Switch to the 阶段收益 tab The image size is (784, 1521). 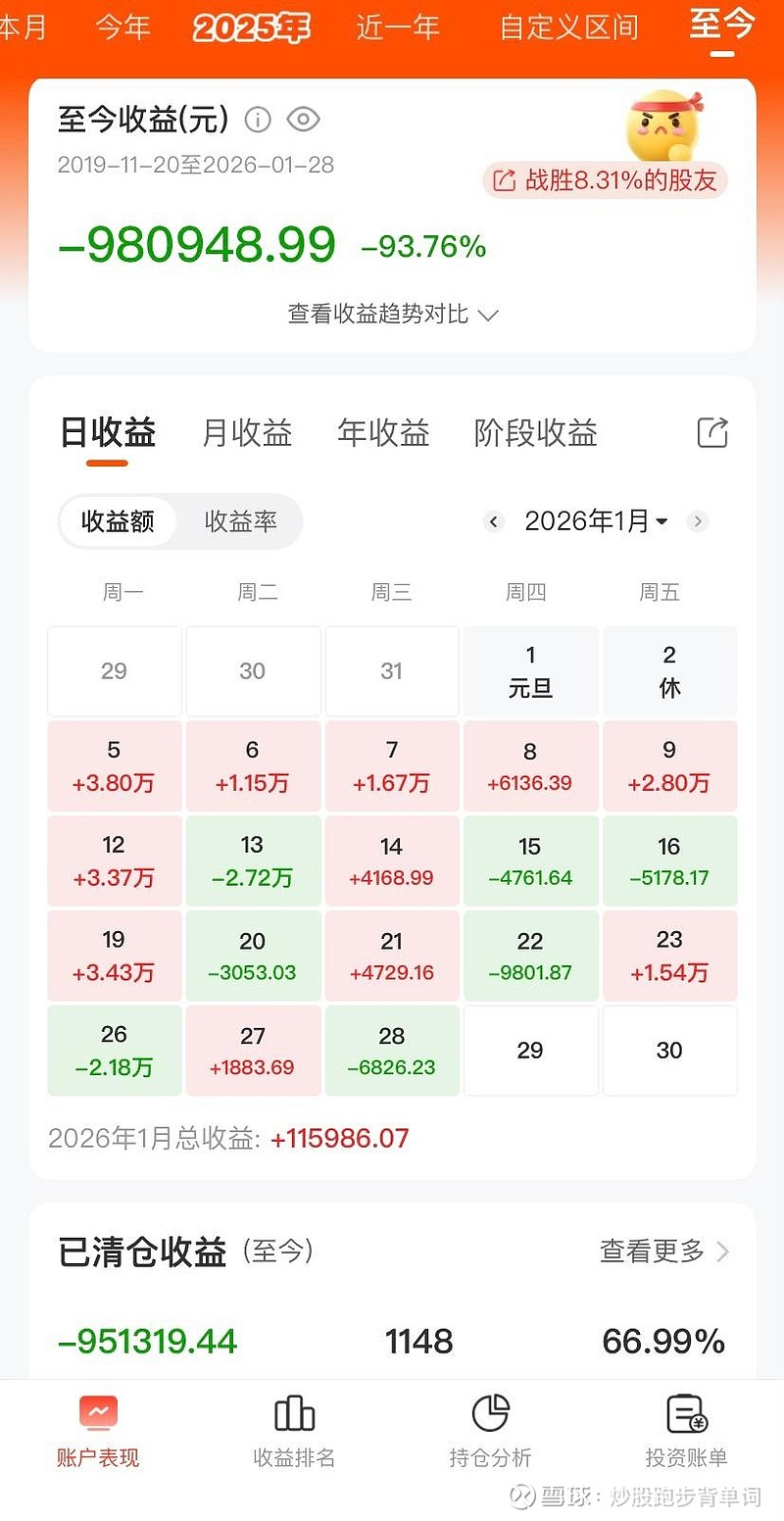click(535, 432)
